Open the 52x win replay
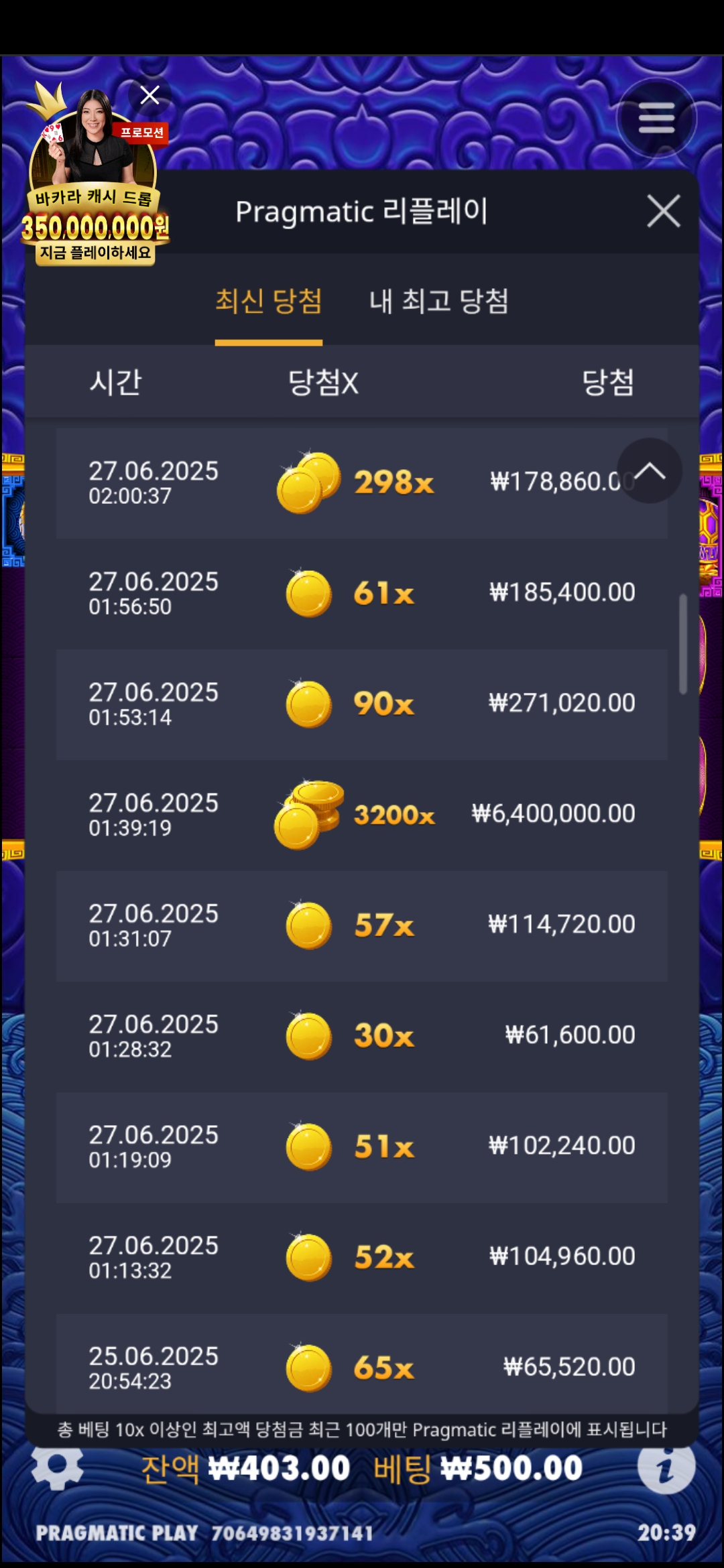The image size is (724, 1568). 362,1257
